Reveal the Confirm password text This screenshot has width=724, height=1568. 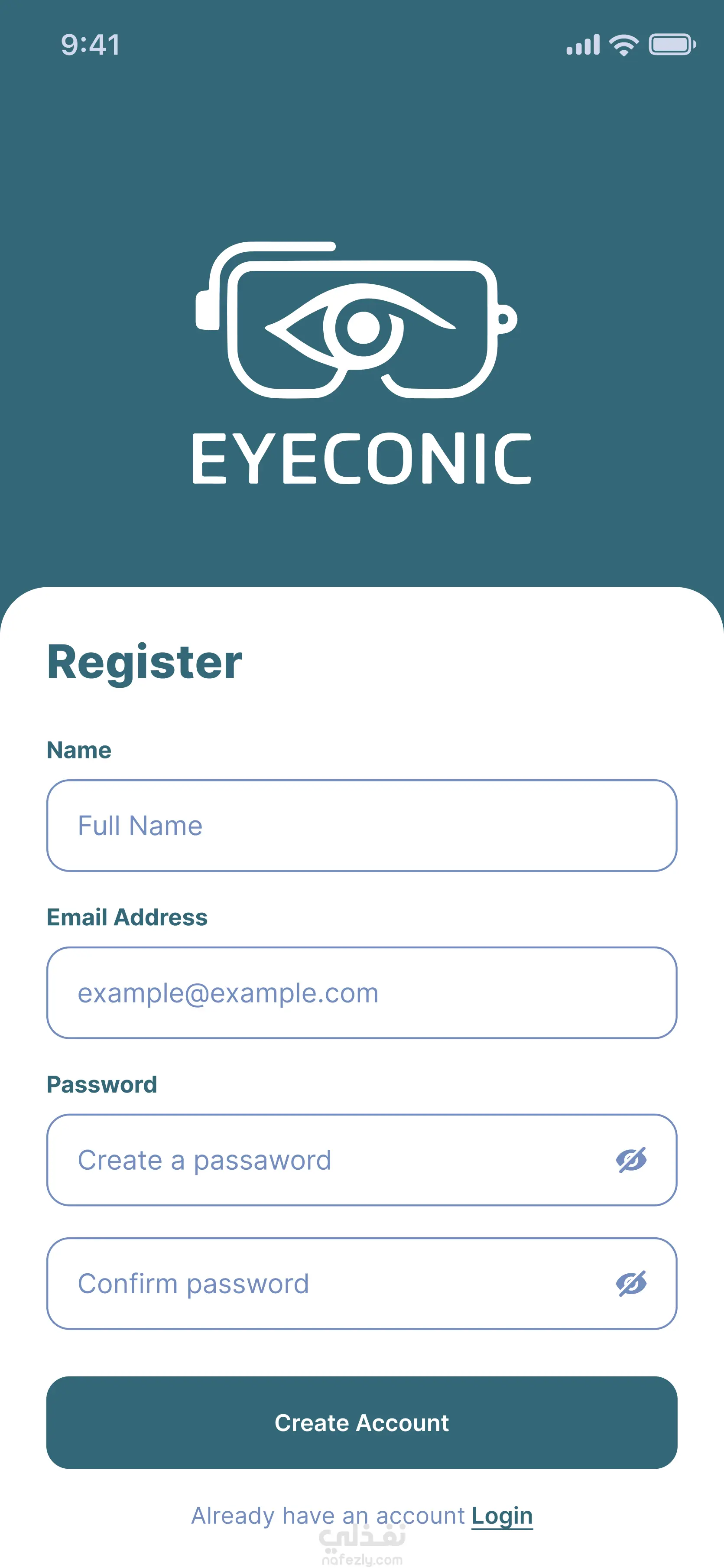[632, 1284]
